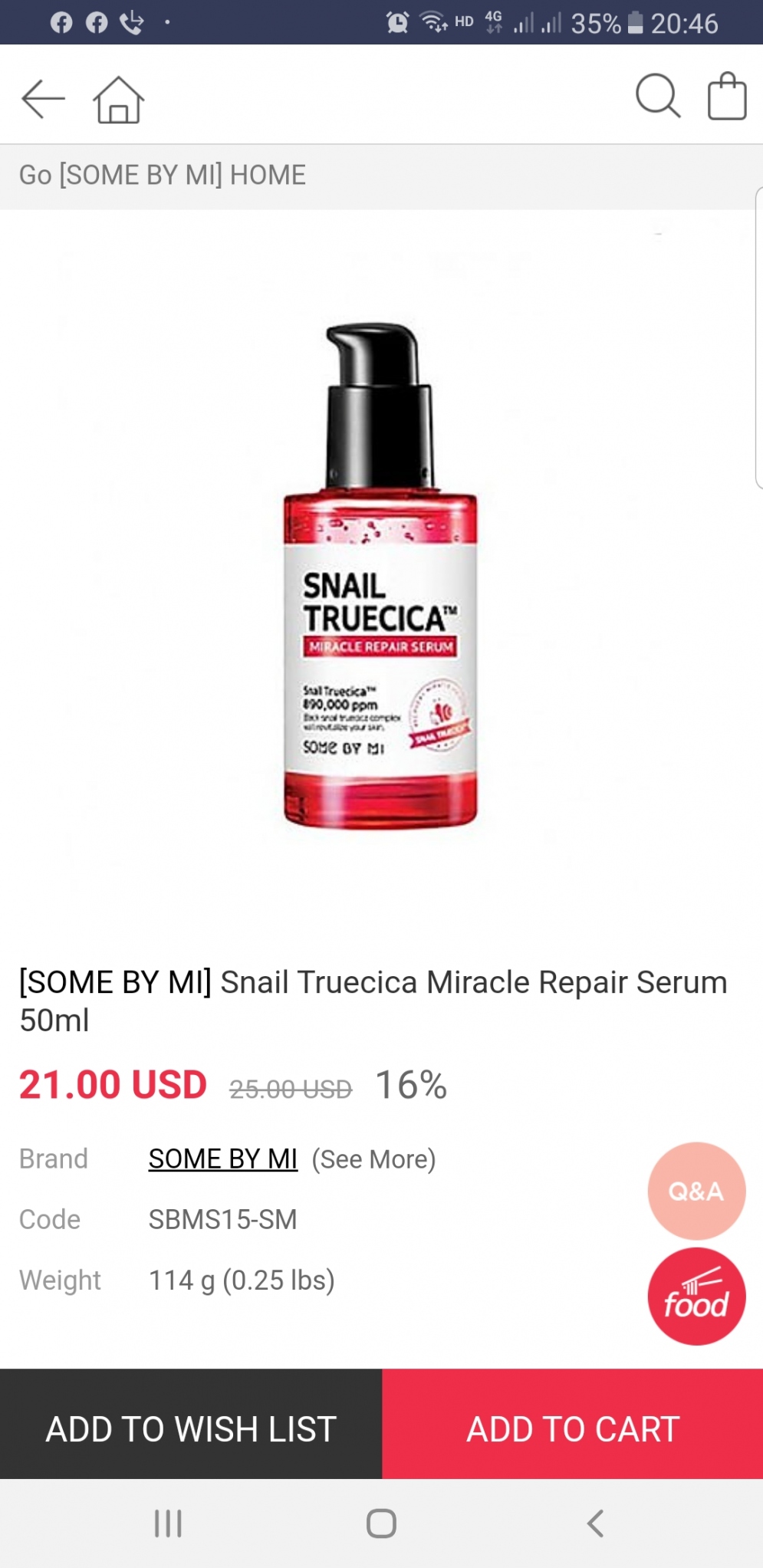763x1568 pixels.
Task: Go back using the arrow icon
Action: pos(43,98)
